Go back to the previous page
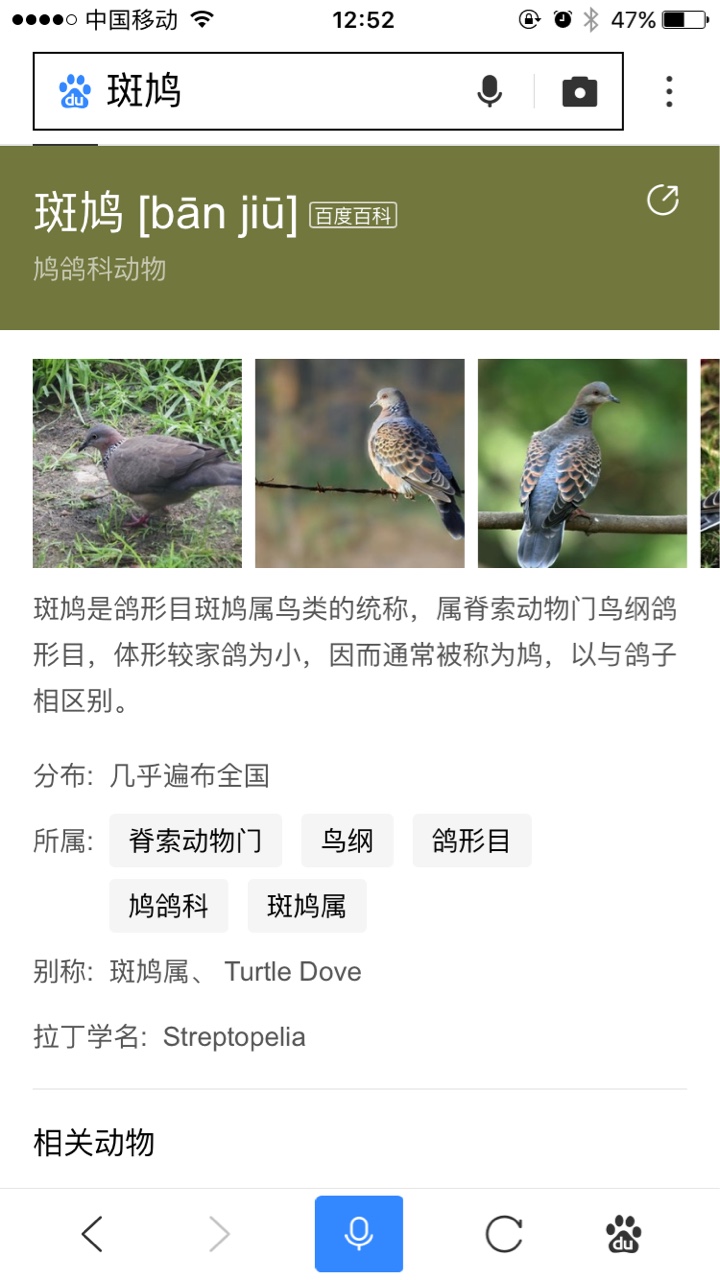 [92, 1234]
